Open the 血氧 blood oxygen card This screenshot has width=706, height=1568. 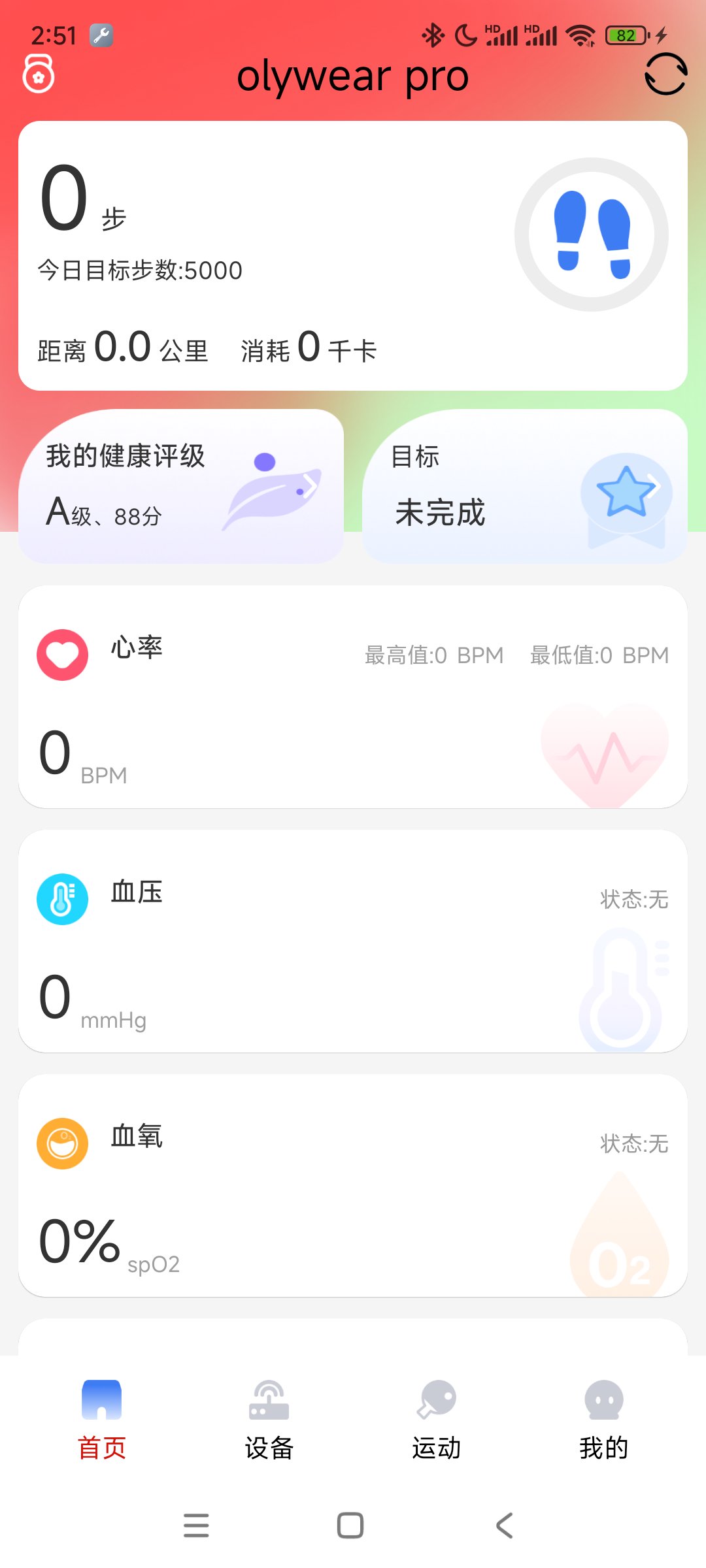point(353,1185)
